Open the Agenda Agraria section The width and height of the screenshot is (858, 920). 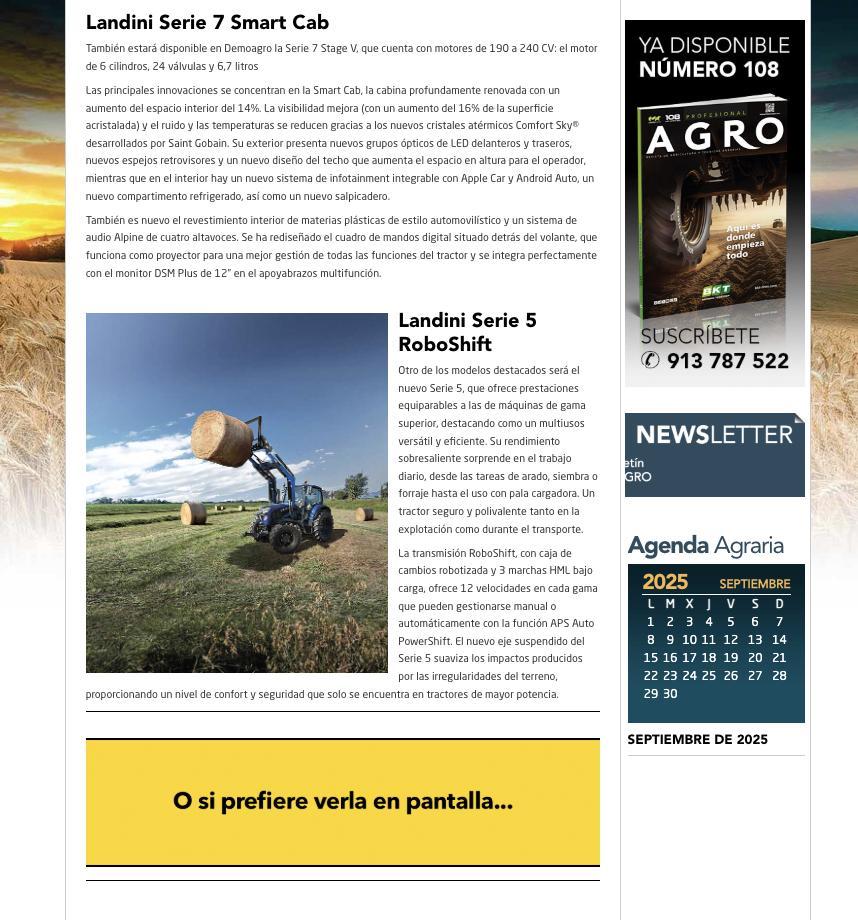coord(705,546)
